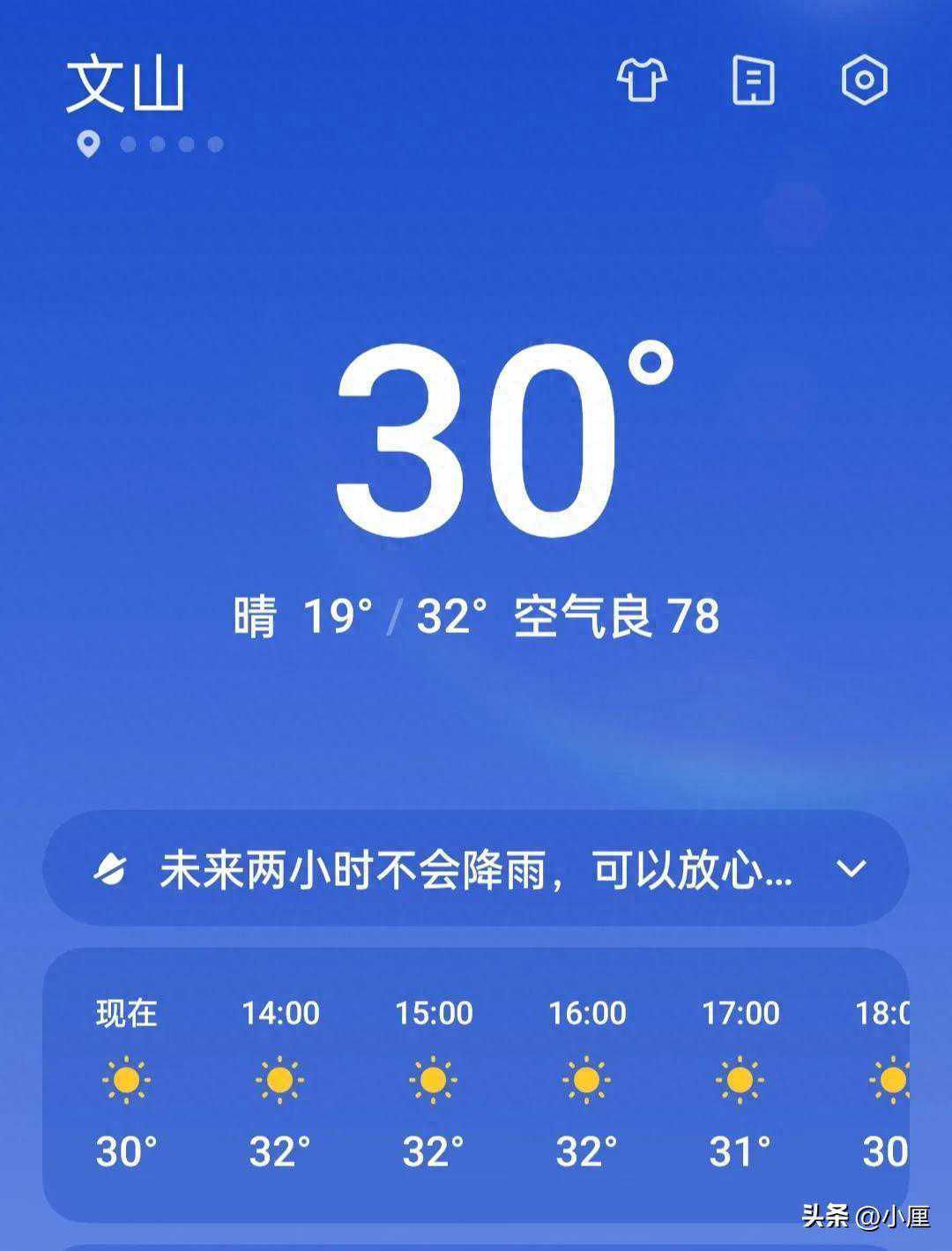The image size is (952, 1251).
Task: Open the weather settings hexagon icon
Action: [866, 81]
